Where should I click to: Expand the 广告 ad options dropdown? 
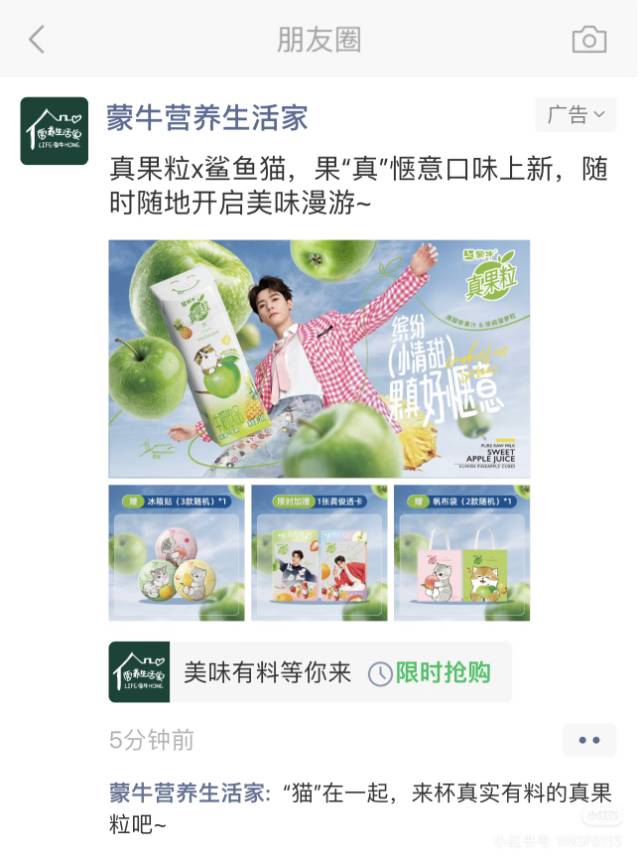tap(576, 115)
